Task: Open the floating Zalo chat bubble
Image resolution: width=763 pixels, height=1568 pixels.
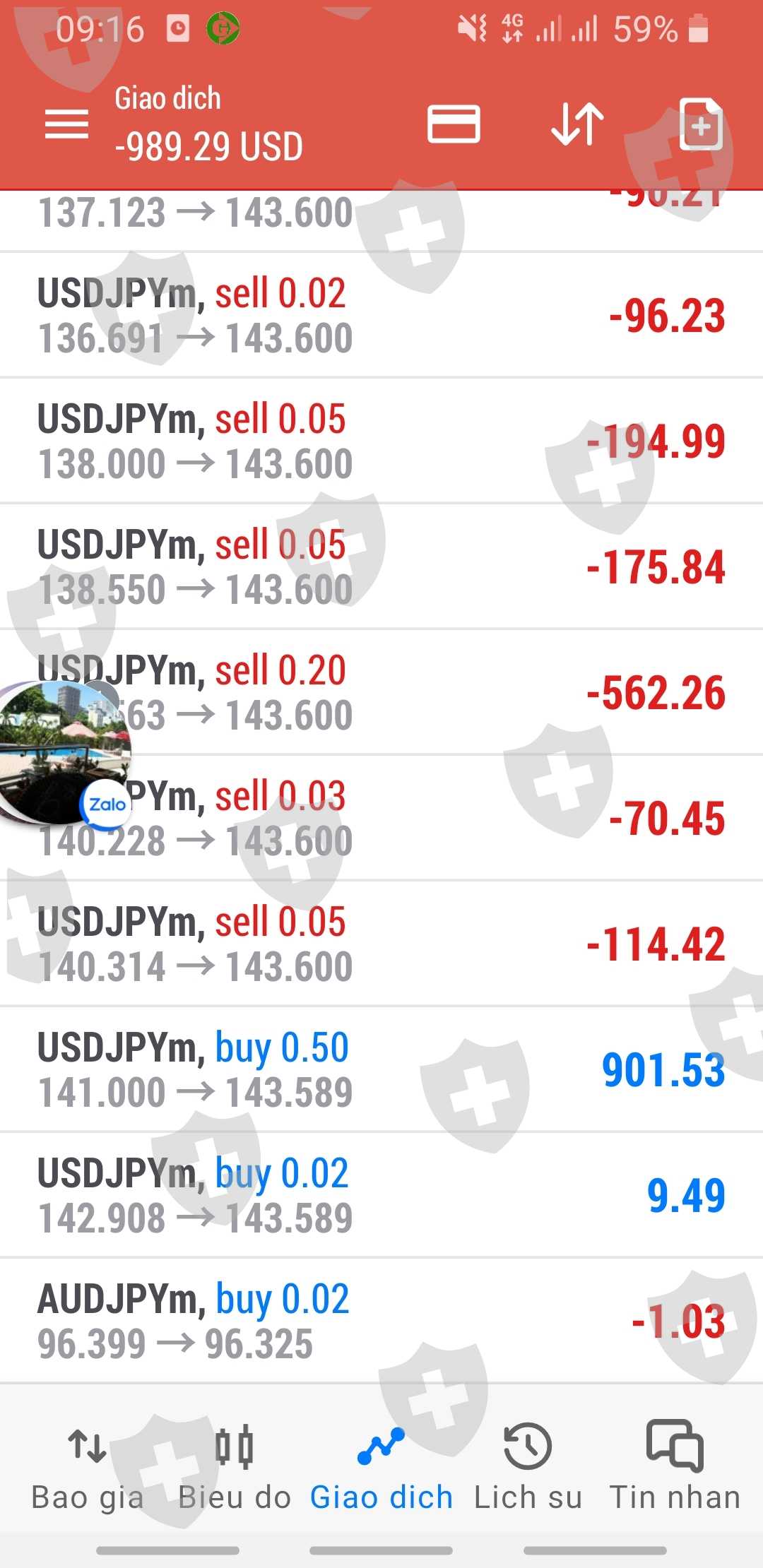Action: pyautogui.click(x=64, y=752)
